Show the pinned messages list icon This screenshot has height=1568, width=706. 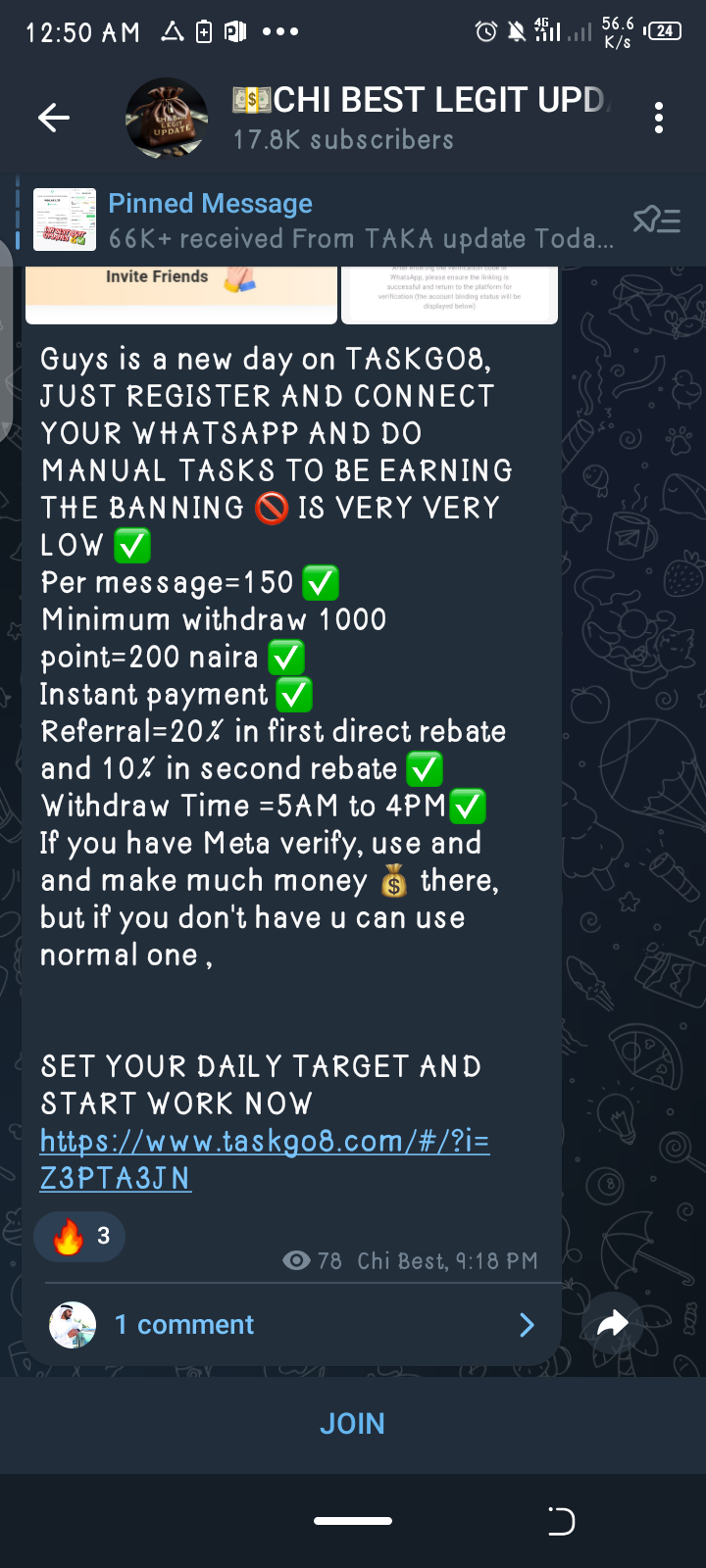656,220
